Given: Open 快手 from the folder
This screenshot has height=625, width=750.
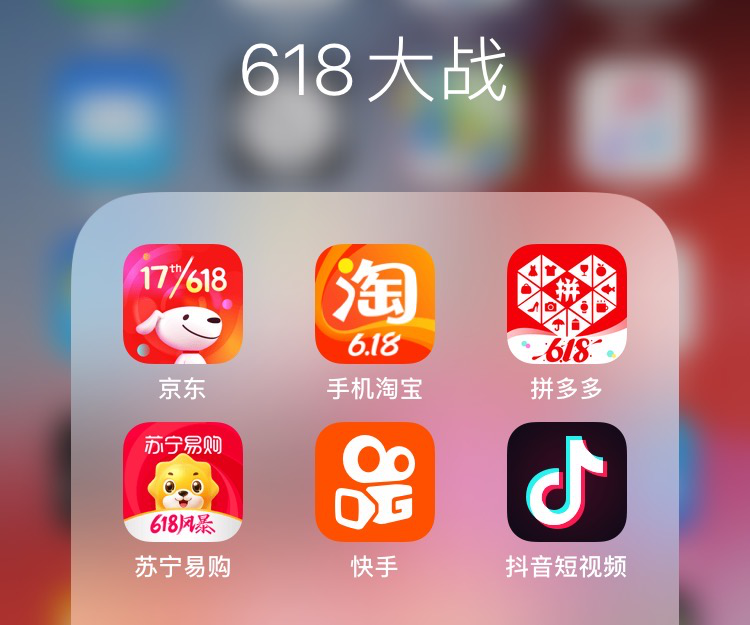Looking at the screenshot, I should pos(375,482).
